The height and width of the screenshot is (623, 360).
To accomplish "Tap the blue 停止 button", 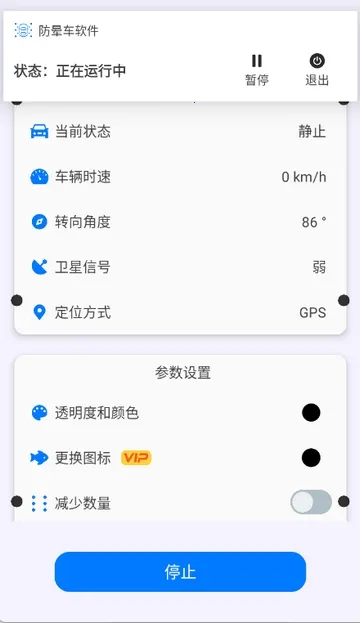I will (x=180, y=572).
